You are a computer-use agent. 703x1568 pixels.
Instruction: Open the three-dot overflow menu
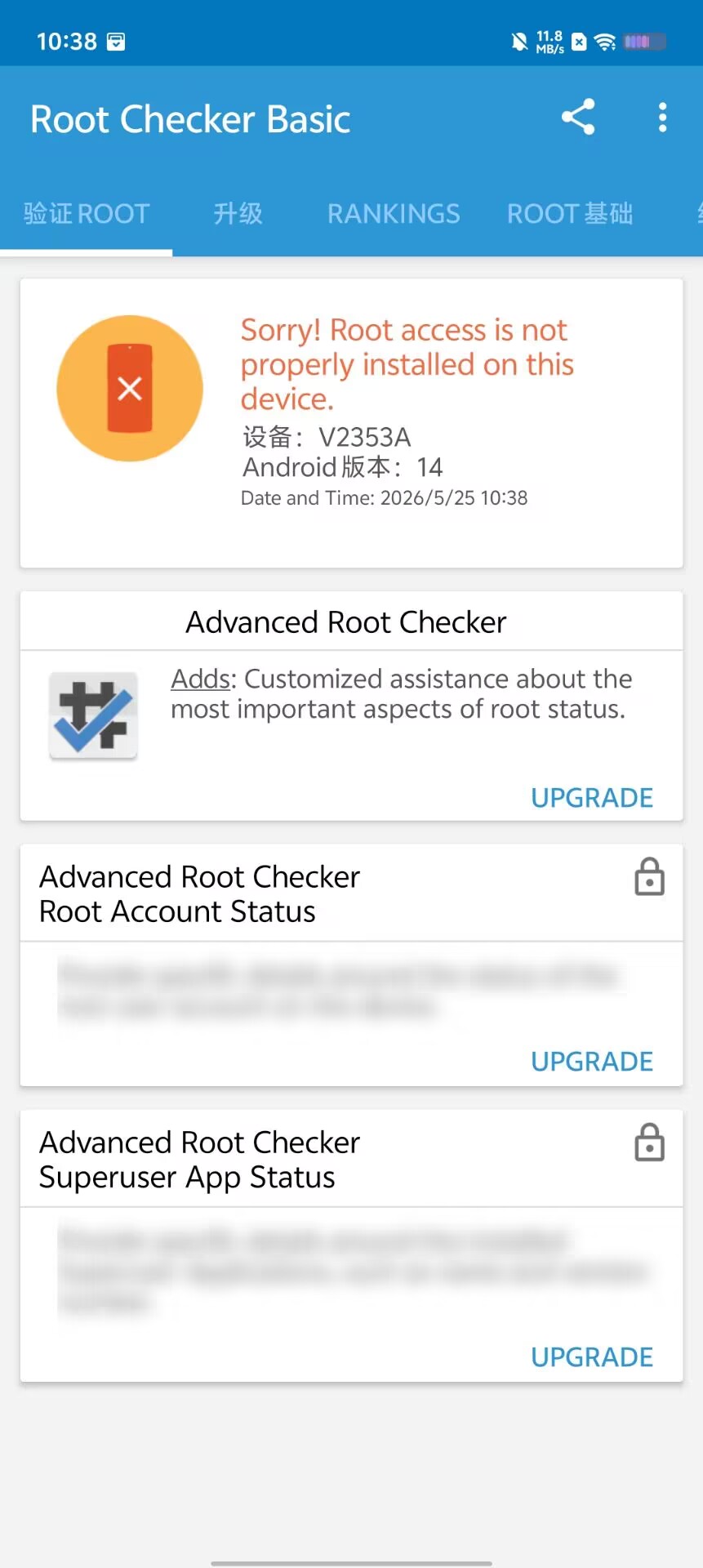[662, 118]
